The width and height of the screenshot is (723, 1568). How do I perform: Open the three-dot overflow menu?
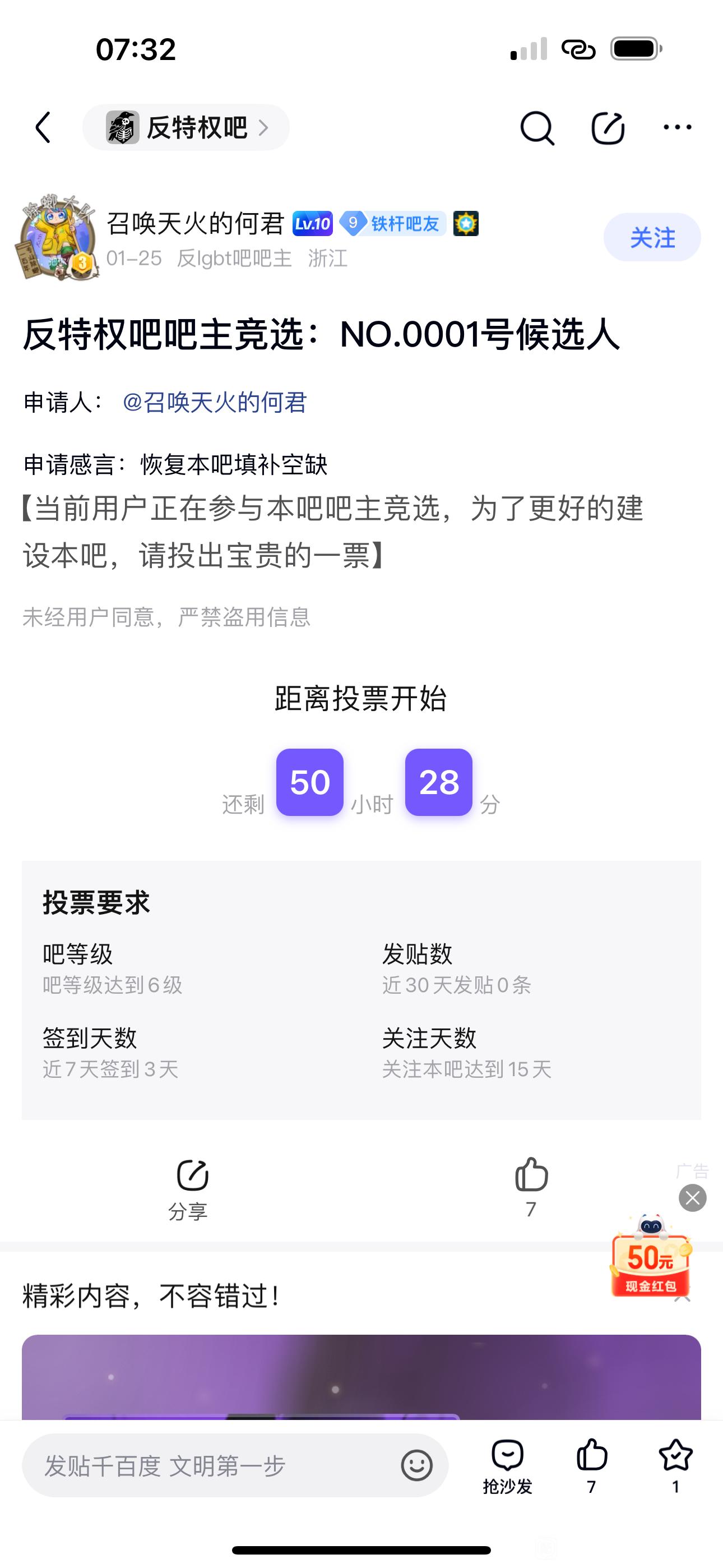click(676, 127)
